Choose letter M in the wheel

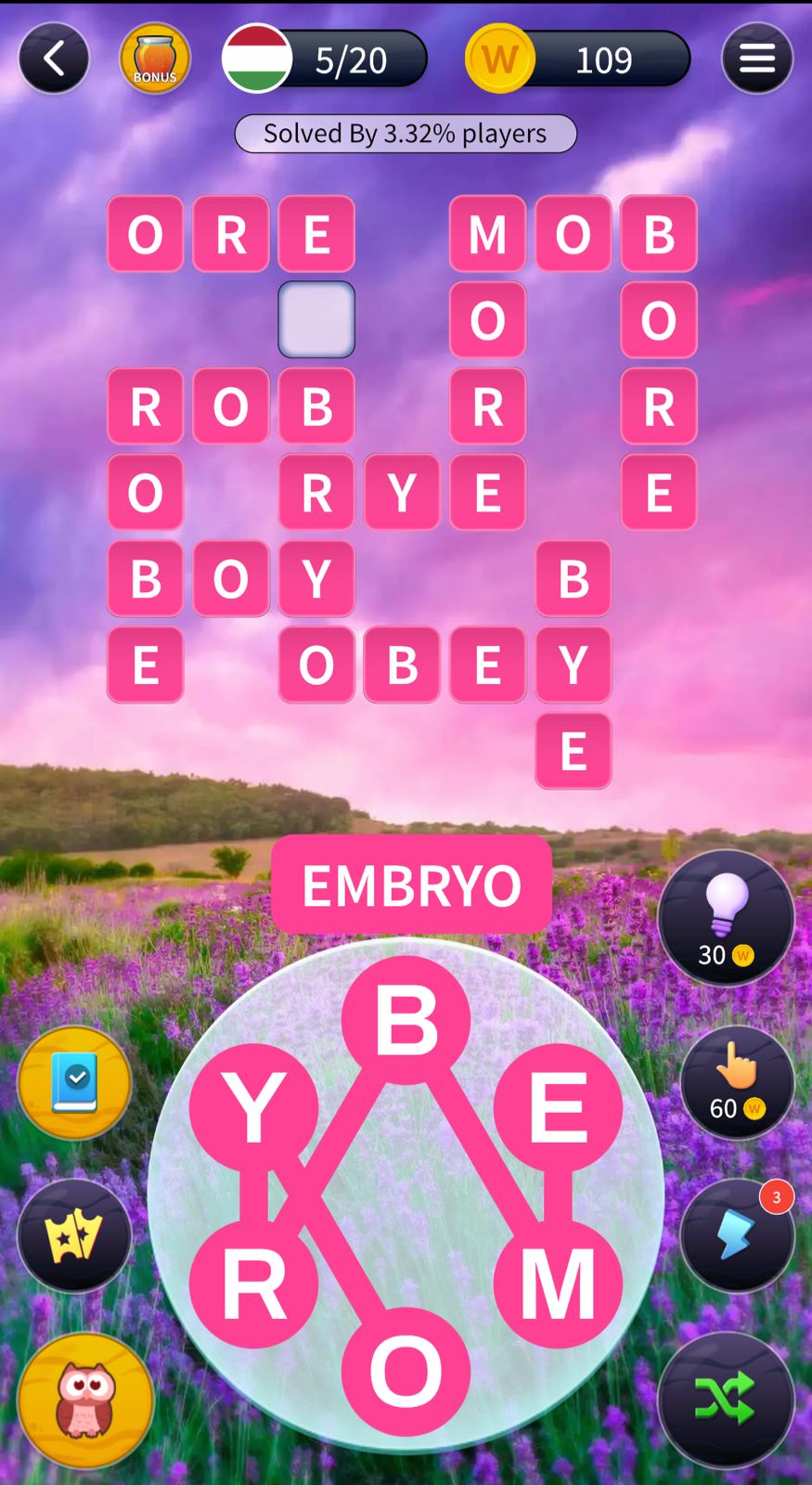(x=558, y=1284)
